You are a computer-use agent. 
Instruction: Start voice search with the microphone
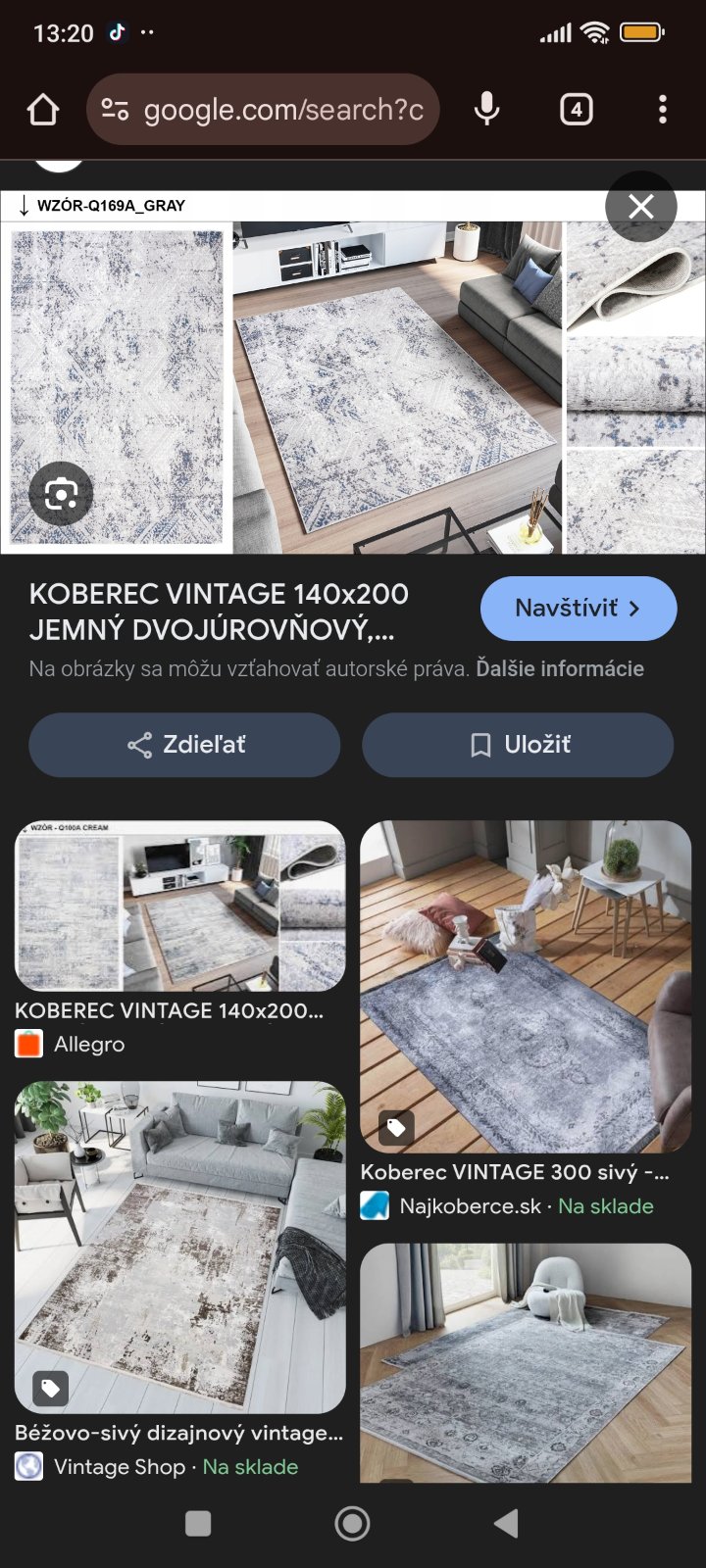[x=486, y=110]
